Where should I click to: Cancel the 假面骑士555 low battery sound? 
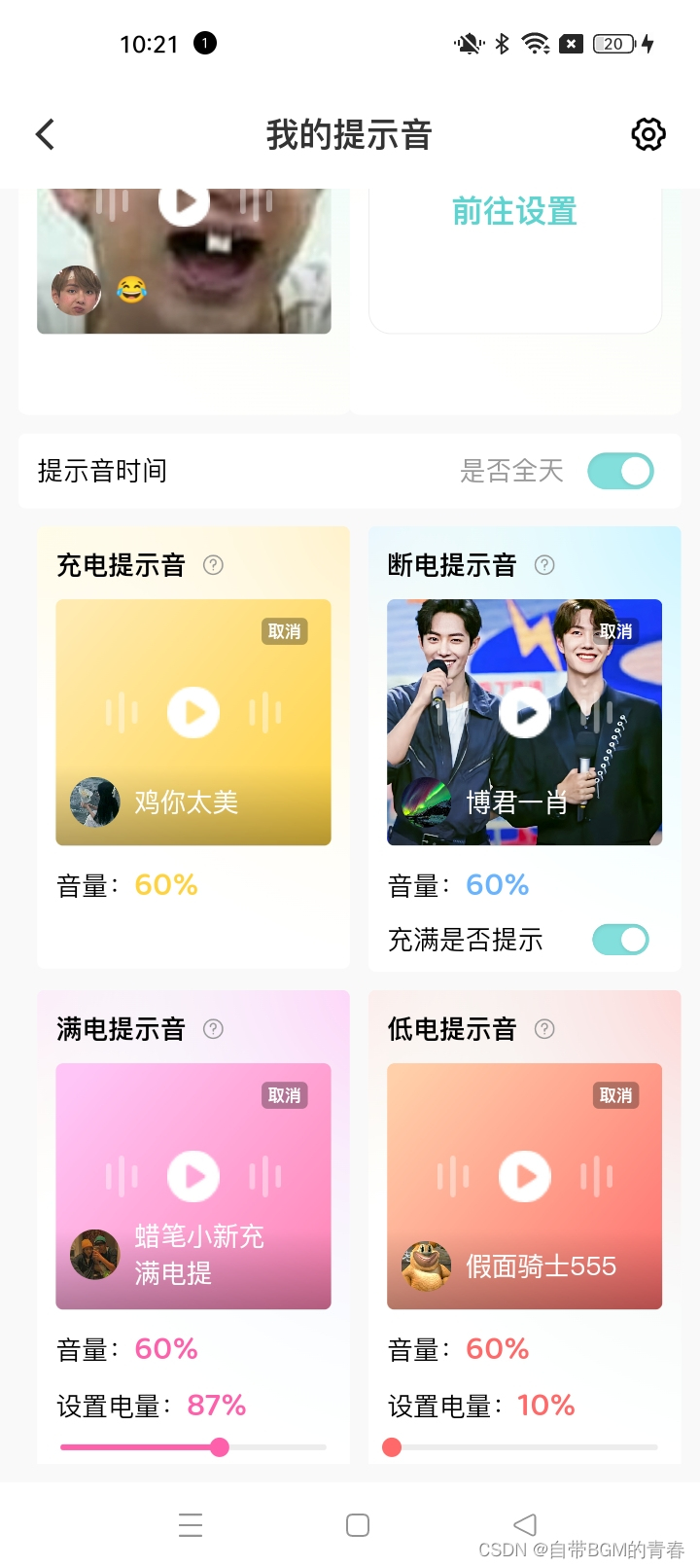click(x=615, y=1096)
